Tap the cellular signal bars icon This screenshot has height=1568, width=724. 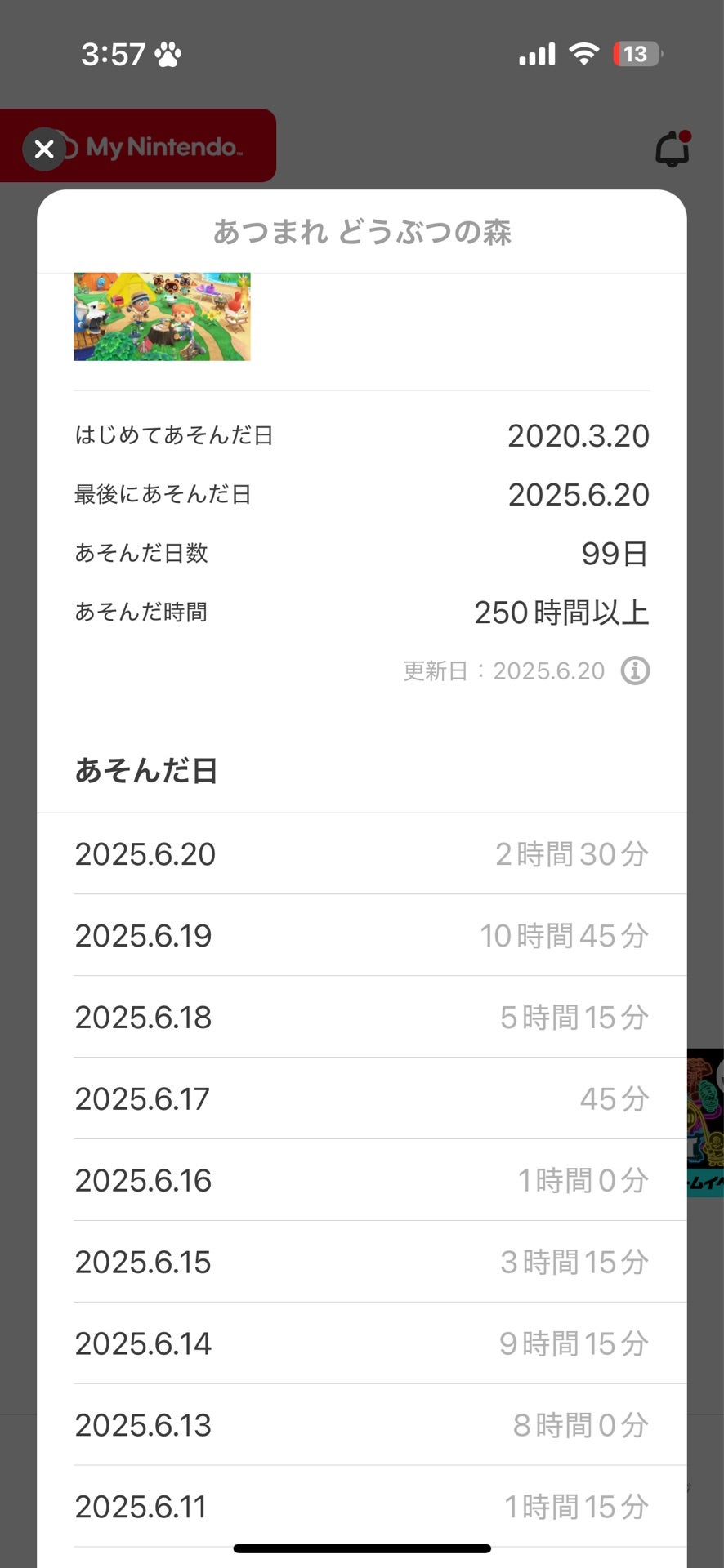click(537, 53)
